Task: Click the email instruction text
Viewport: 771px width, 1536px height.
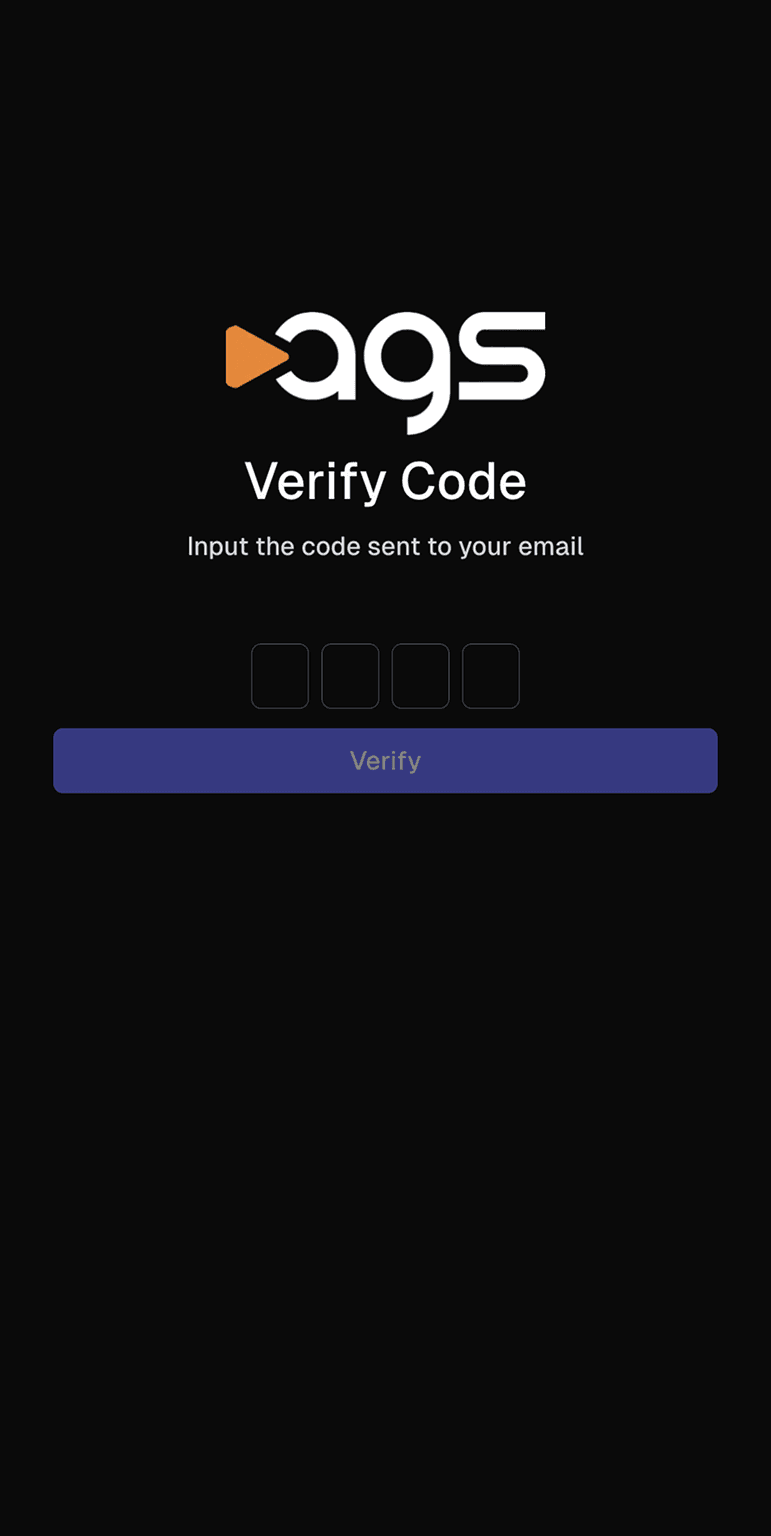Action: [x=385, y=546]
